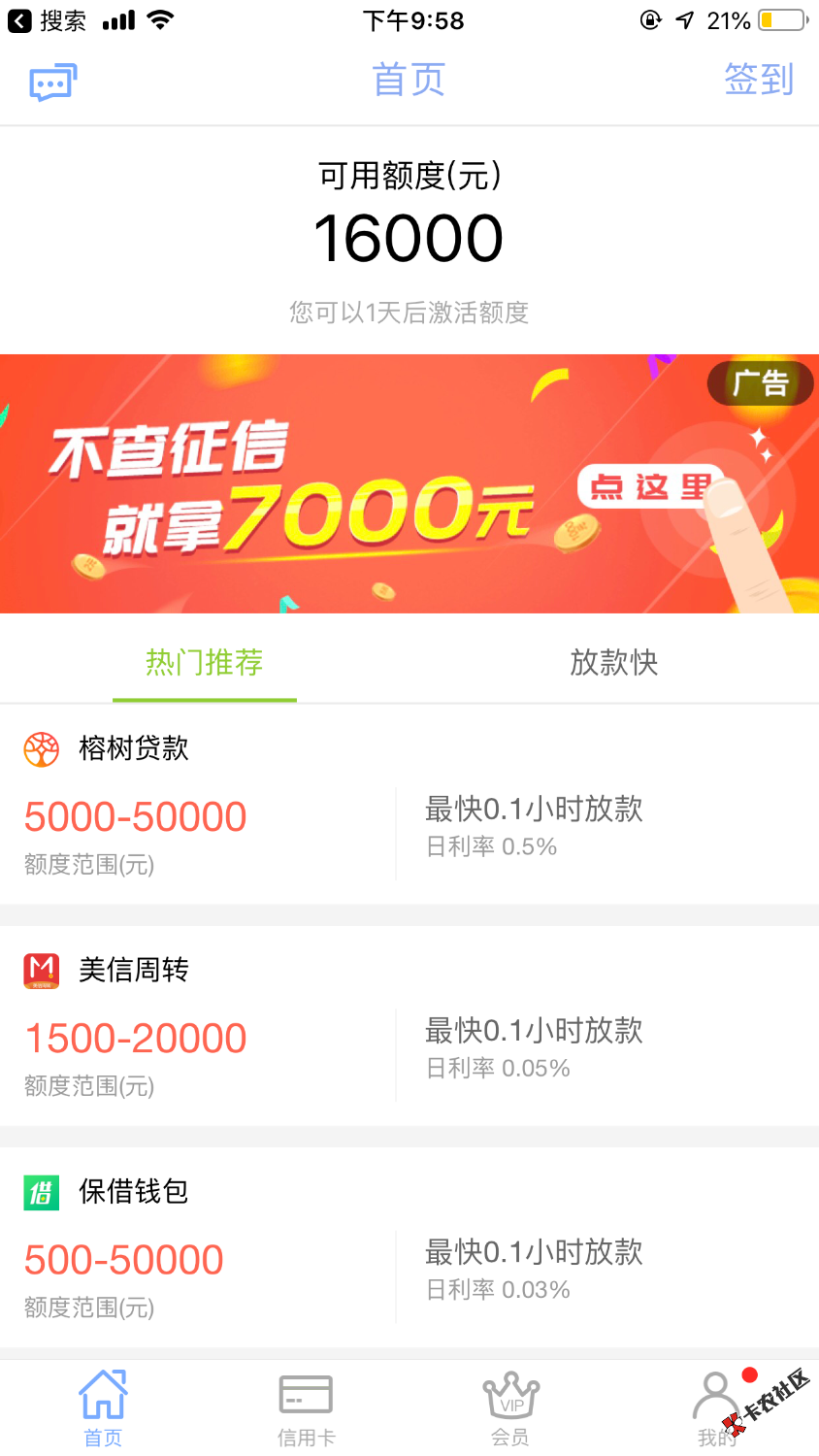Open the 不查征信就拿7000元 ad banner

pyautogui.click(x=409, y=483)
